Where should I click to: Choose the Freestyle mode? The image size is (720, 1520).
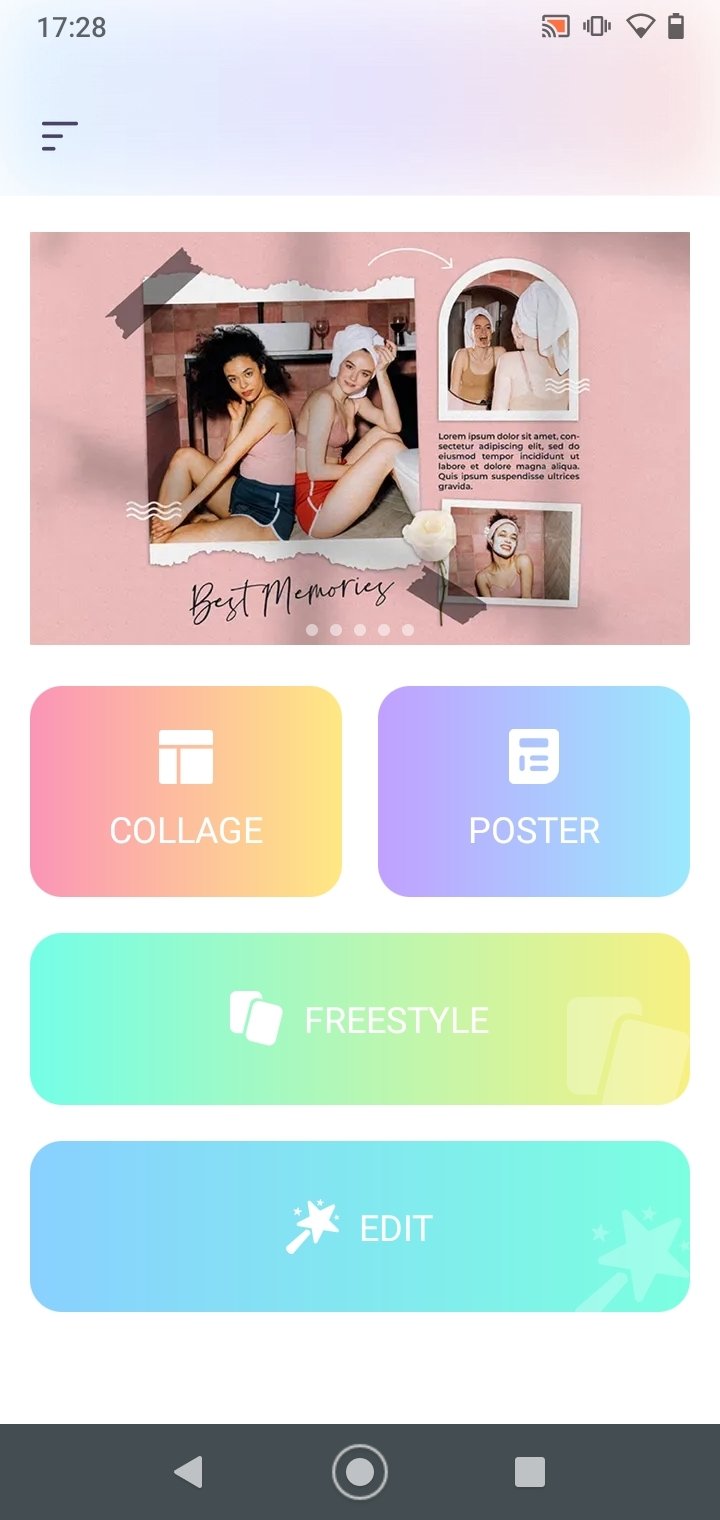[x=360, y=1019]
